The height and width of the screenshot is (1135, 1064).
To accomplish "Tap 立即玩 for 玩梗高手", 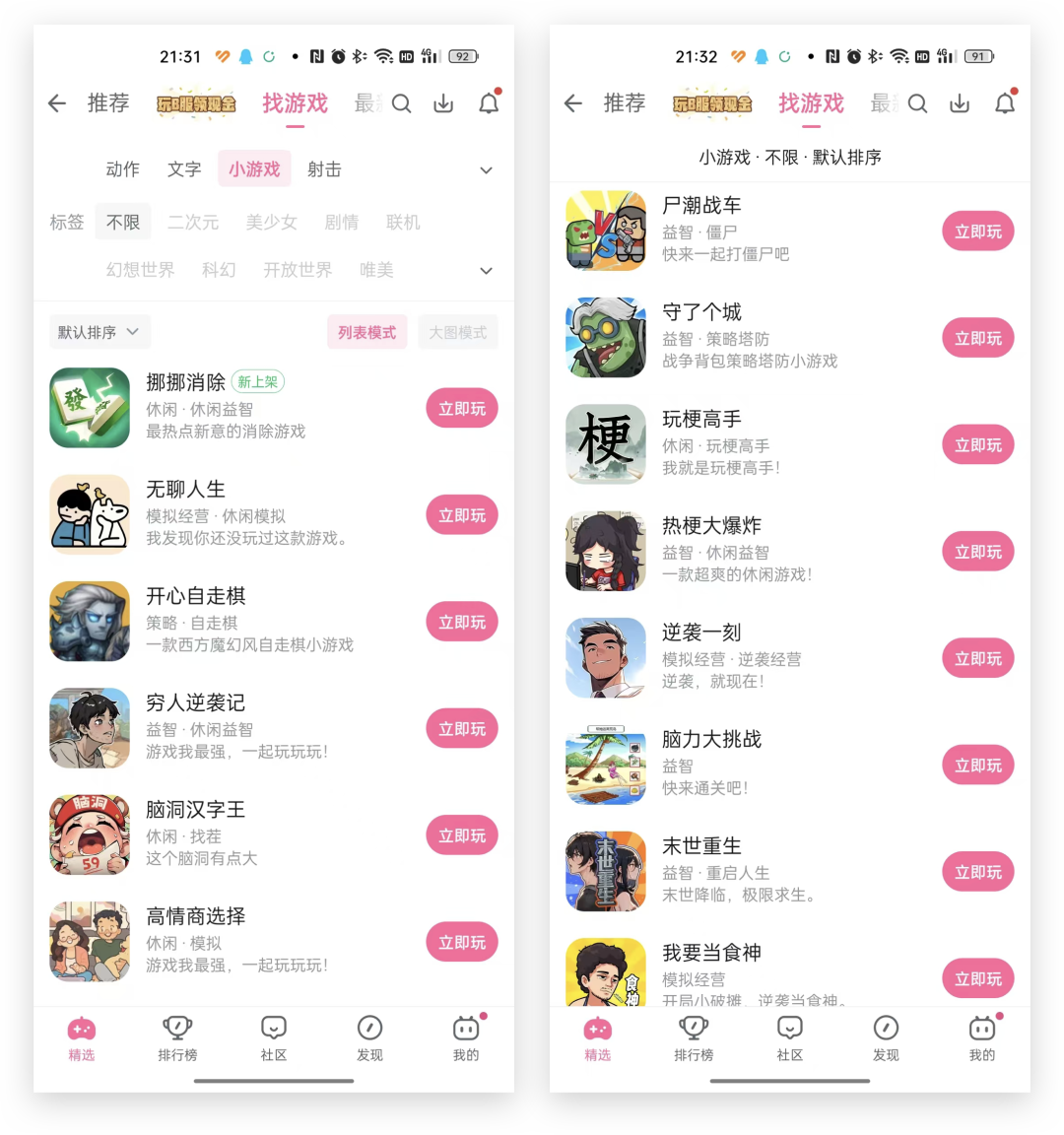I will point(977,445).
